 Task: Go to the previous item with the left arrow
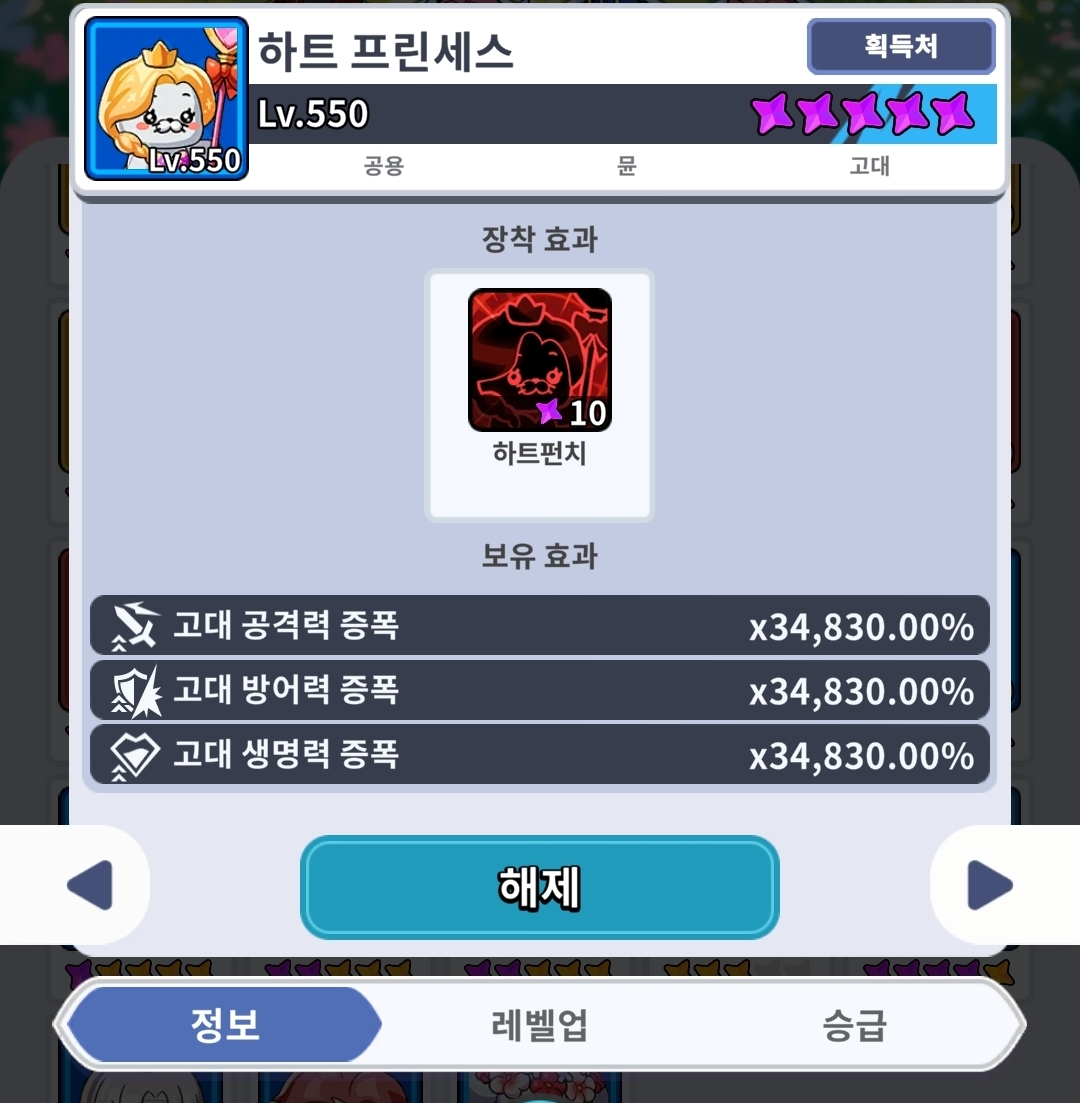tap(90, 886)
